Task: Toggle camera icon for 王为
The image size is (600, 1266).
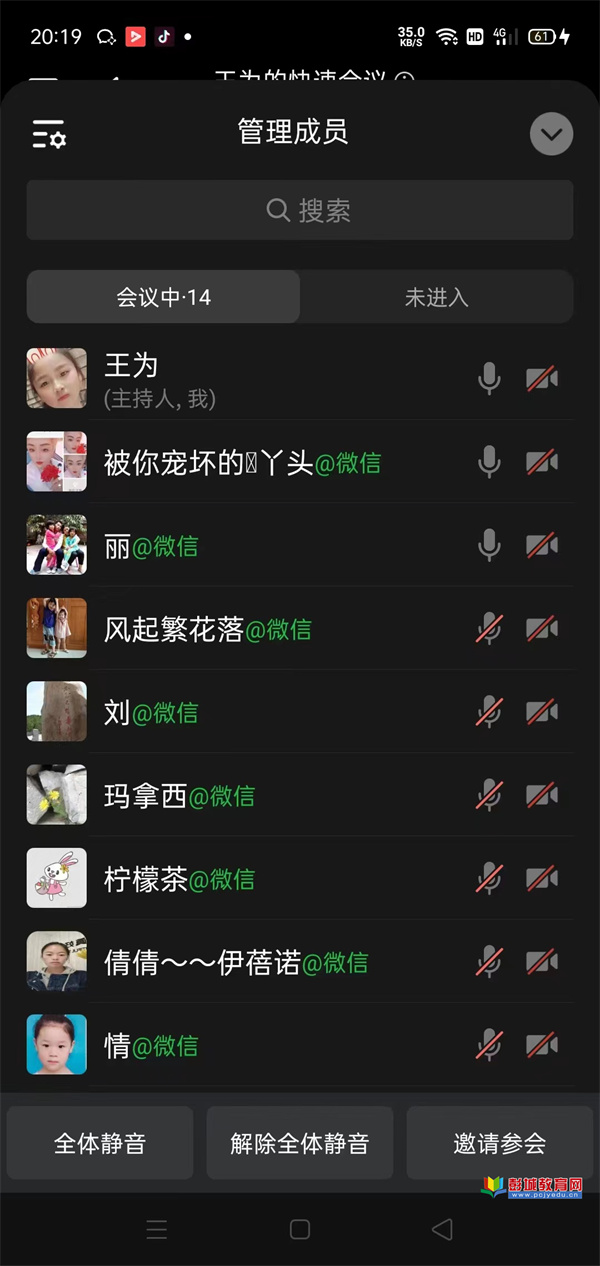Action: (x=542, y=379)
